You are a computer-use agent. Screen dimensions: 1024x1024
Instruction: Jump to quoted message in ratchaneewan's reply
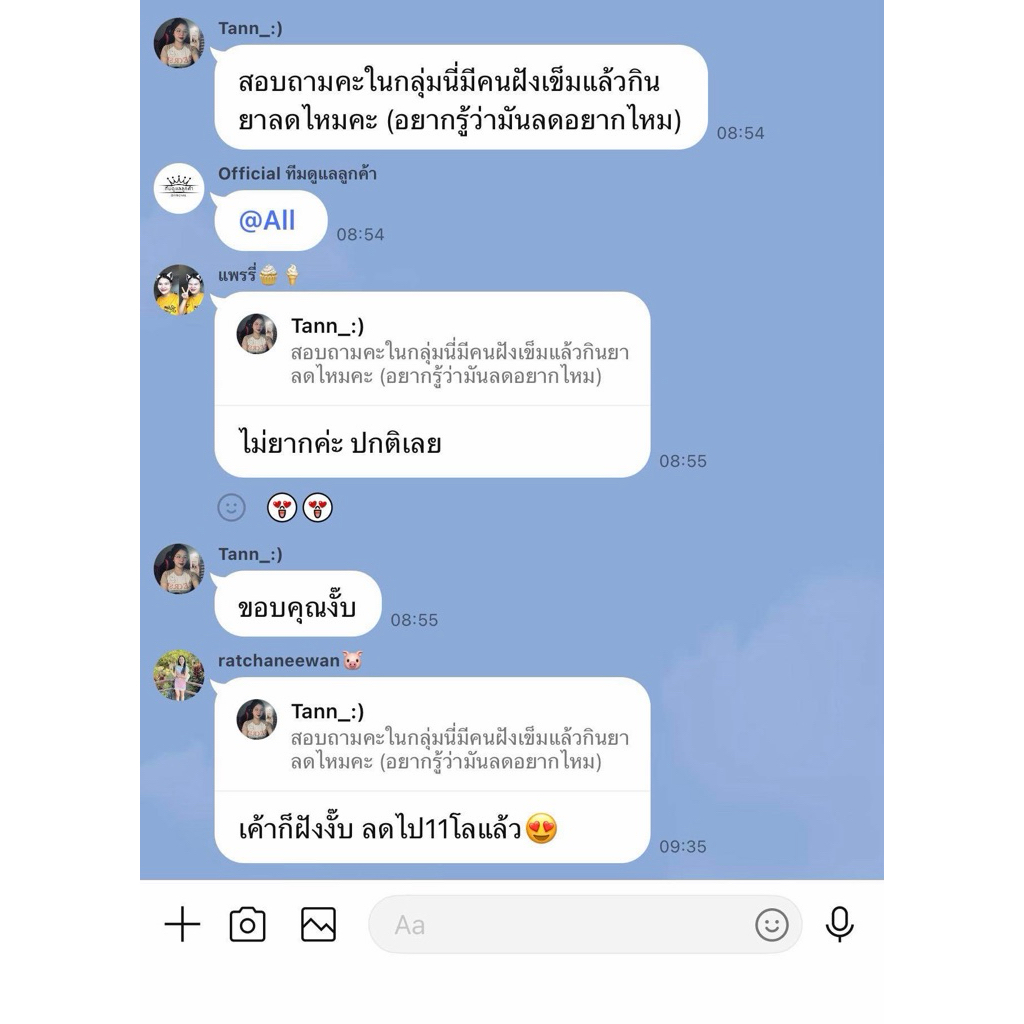[x=432, y=736]
